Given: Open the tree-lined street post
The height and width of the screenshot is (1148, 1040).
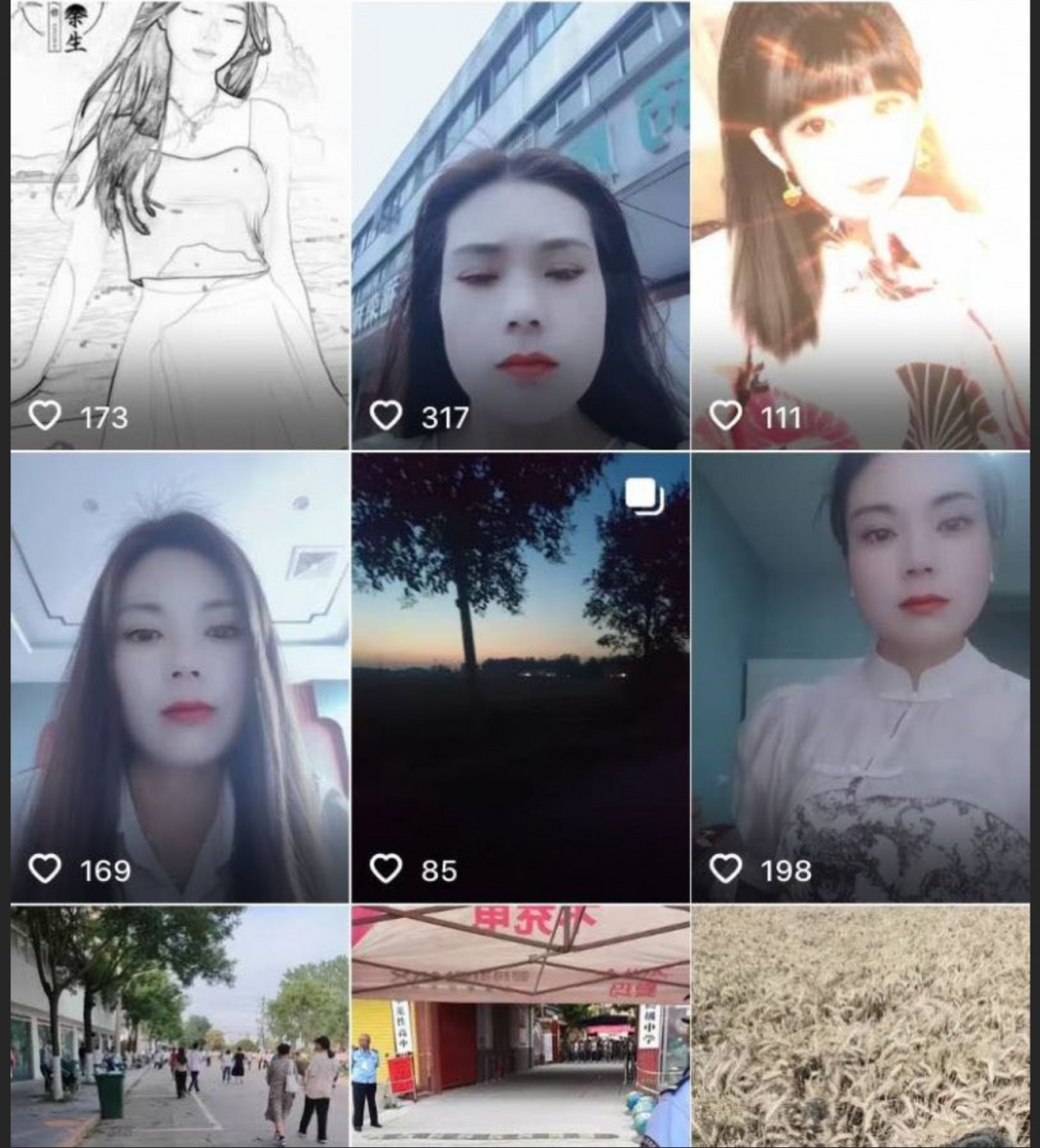Looking at the screenshot, I should pyautogui.click(x=179, y=1026).
